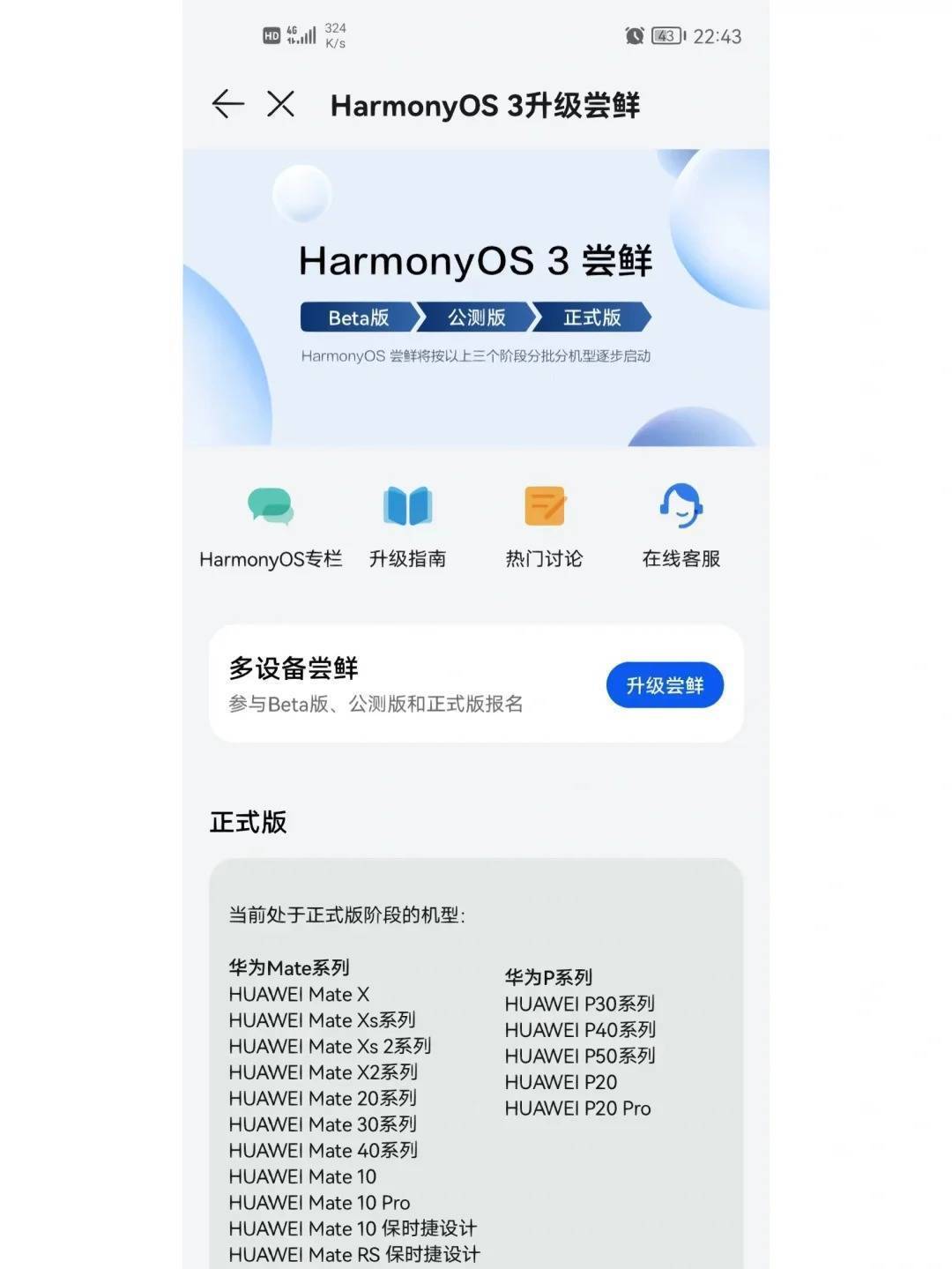Select the Beta版 stage tab
The height and width of the screenshot is (1269, 952).
pyautogui.click(x=359, y=318)
